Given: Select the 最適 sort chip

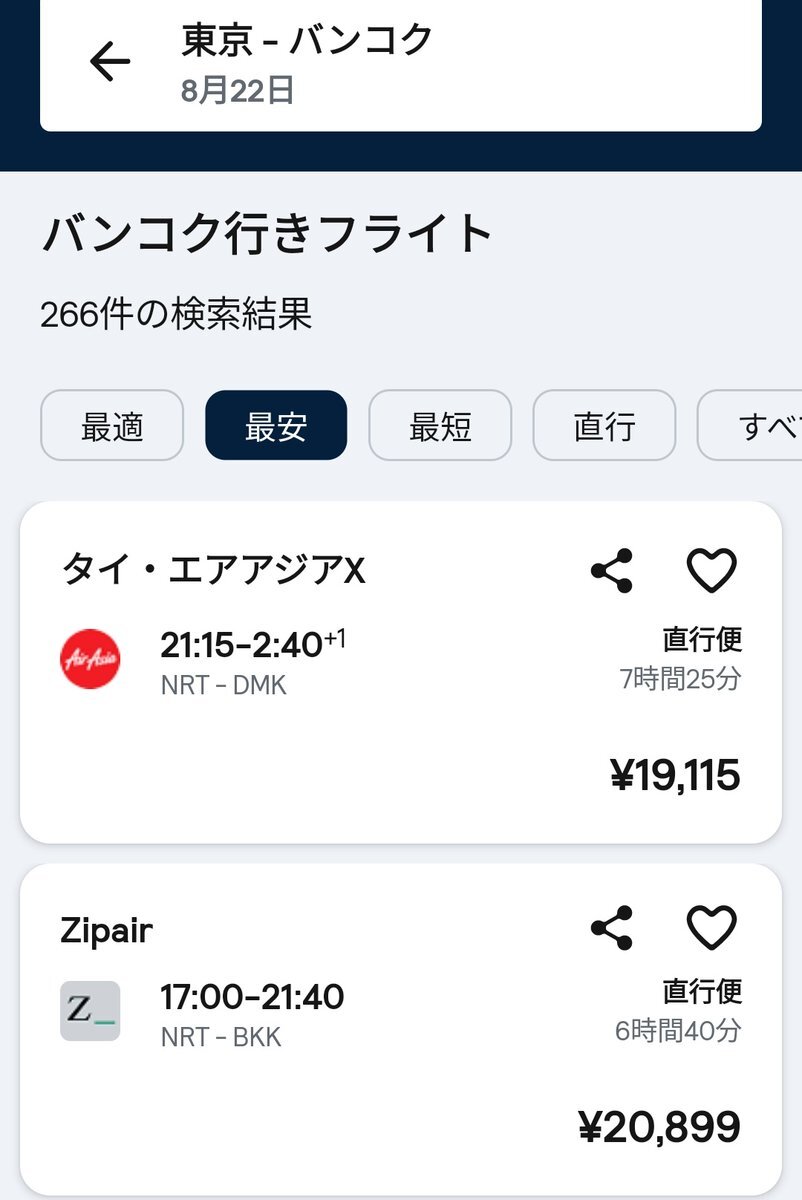Looking at the screenshot, I should 112,426.
